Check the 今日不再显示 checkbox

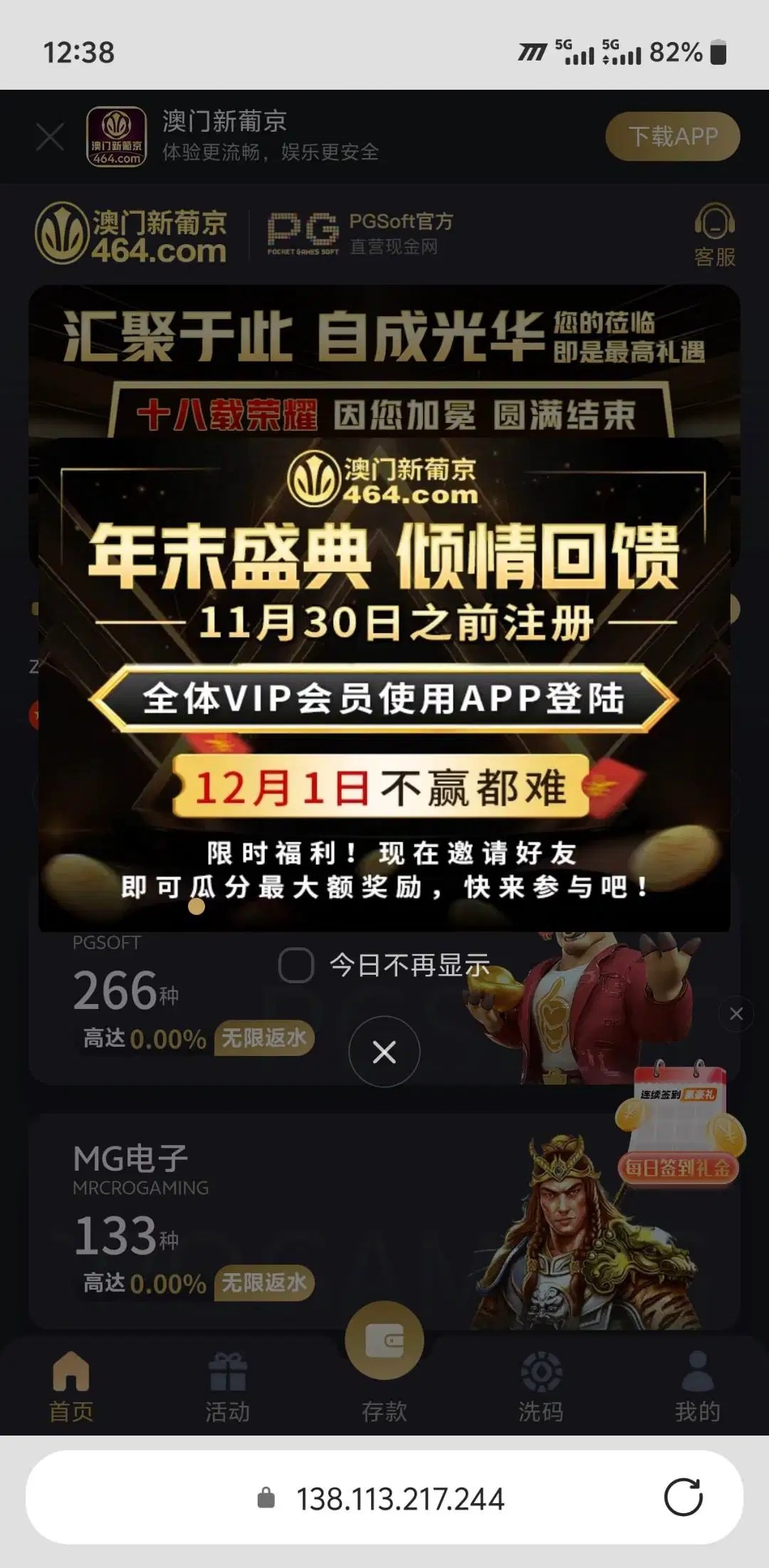tap(296, 966)
